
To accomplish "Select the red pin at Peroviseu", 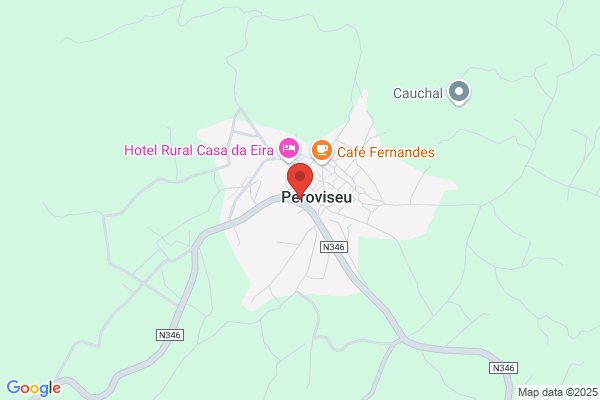I will coord(300,180).
